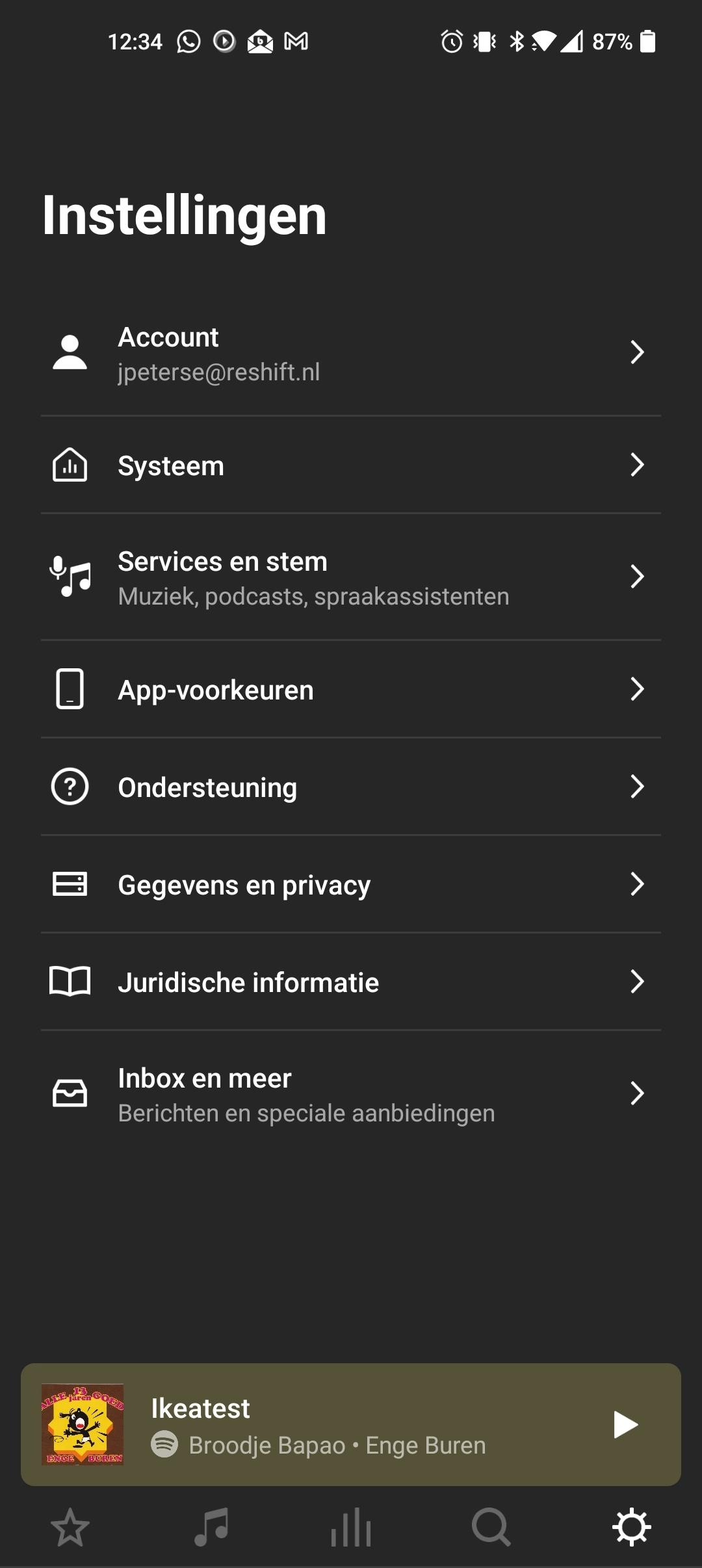Open the Account settings row

(x=351, y=353)
